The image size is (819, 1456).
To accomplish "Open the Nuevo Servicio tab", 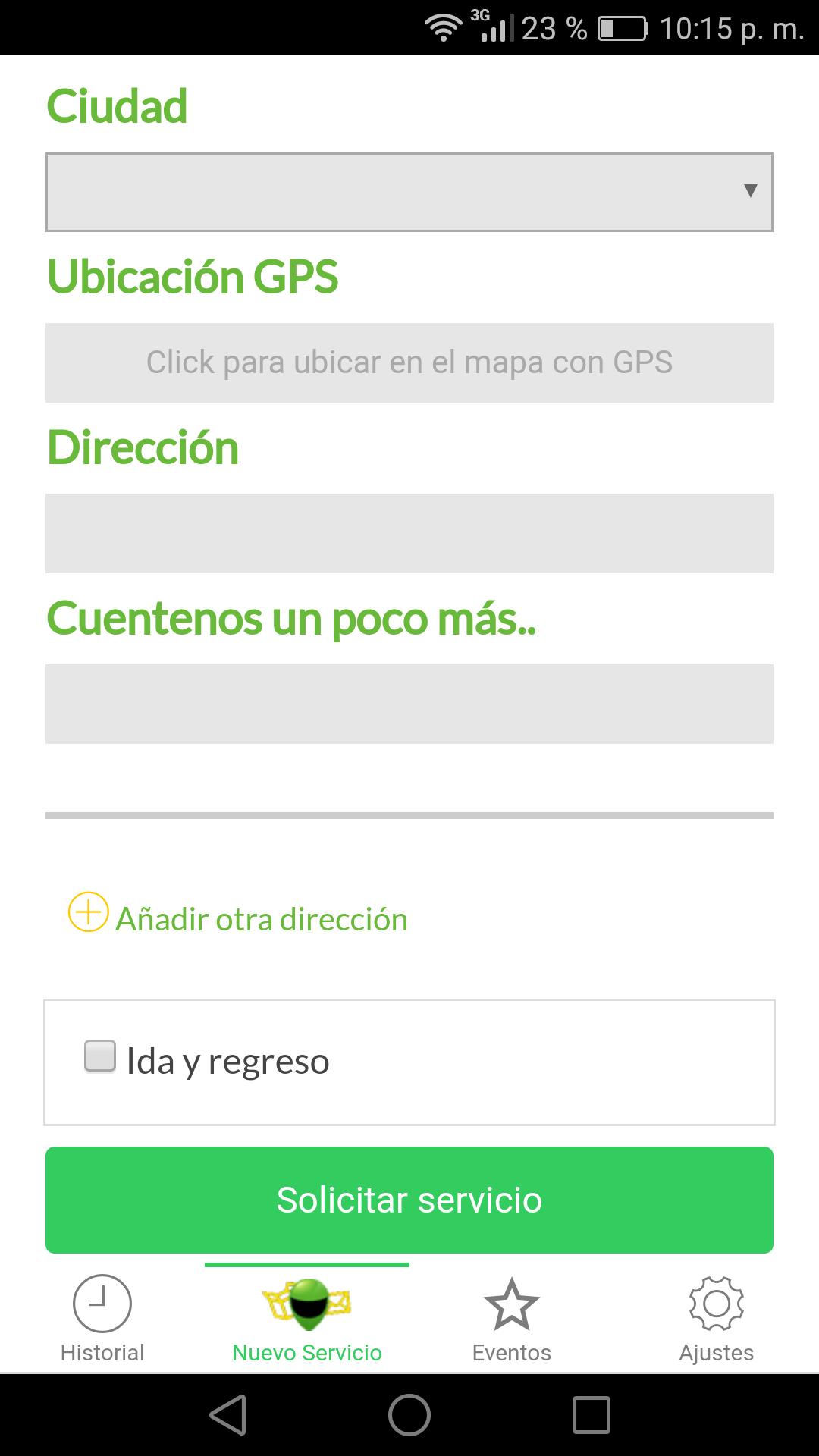I will pyautogui.click(x=307, y=1319).
